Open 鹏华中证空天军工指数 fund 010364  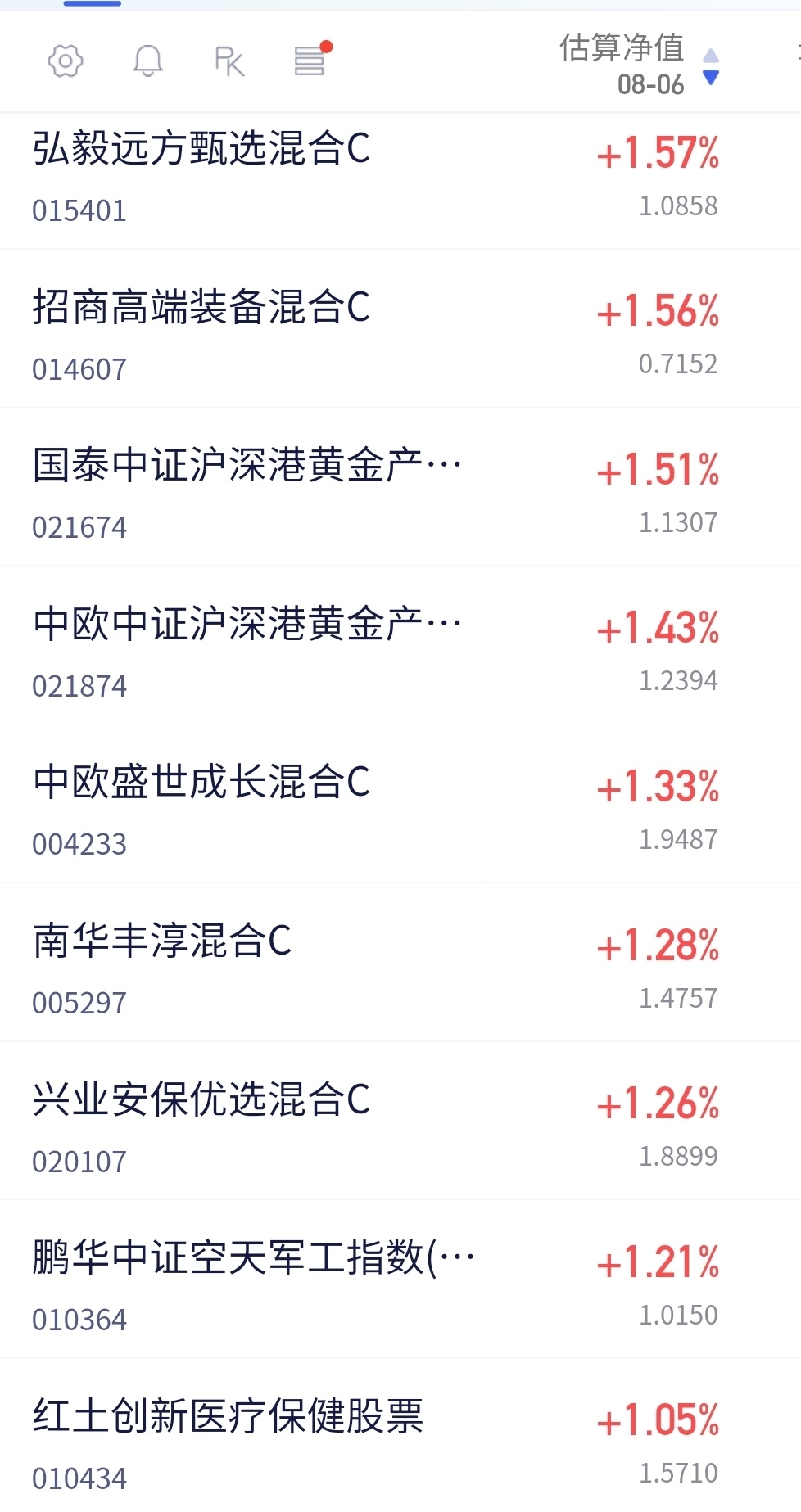[400, 1280]
